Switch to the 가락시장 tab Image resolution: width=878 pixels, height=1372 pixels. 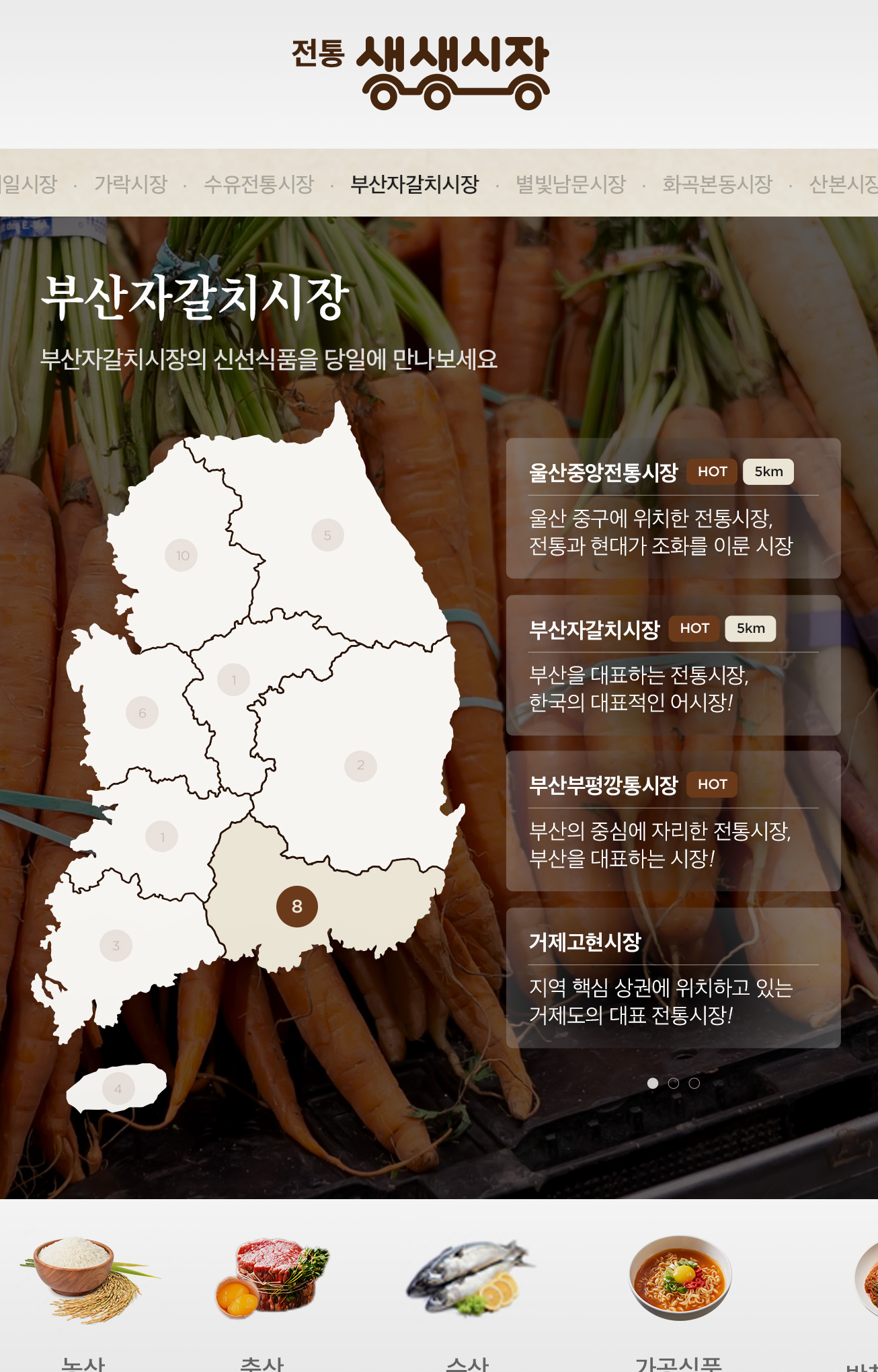(130, 184)
